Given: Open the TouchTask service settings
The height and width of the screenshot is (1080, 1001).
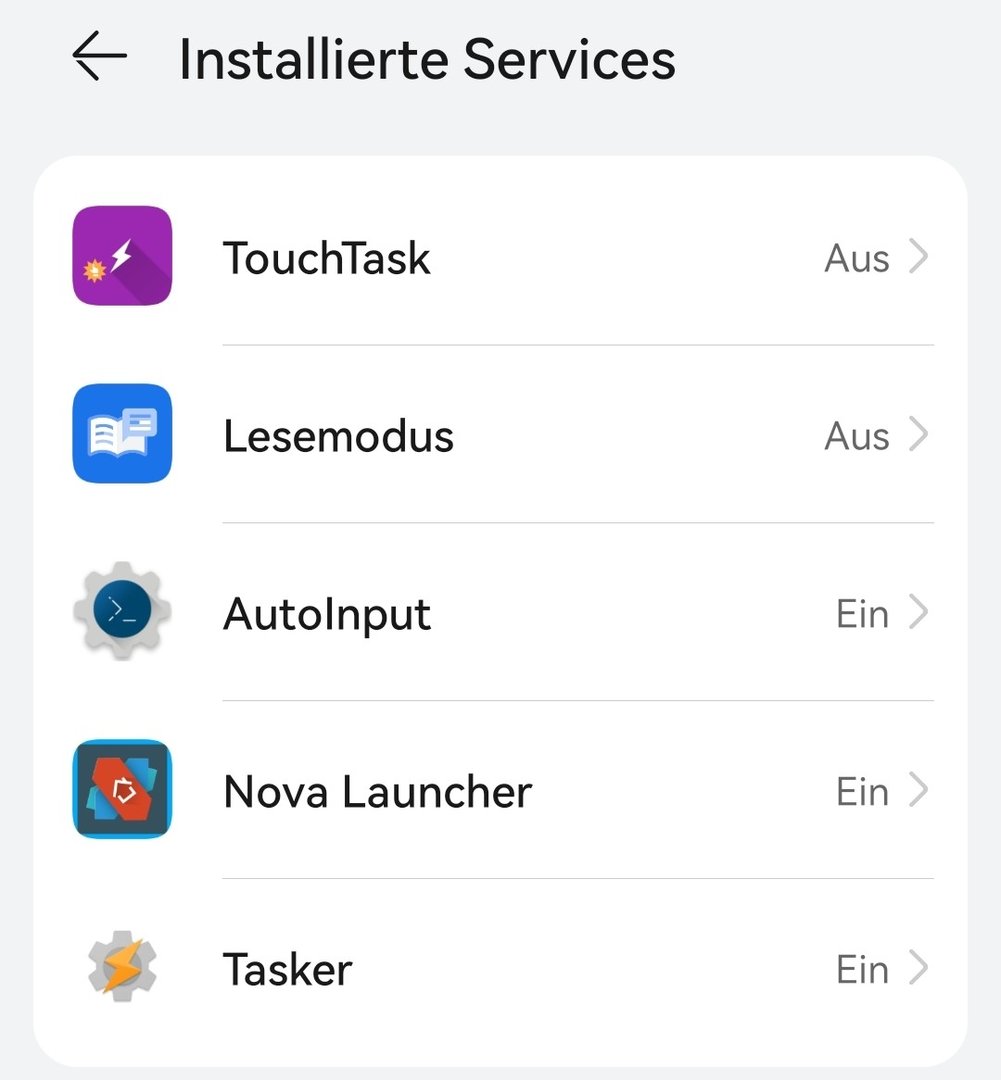Looking at the screenshot, I should tap(500, 258).
